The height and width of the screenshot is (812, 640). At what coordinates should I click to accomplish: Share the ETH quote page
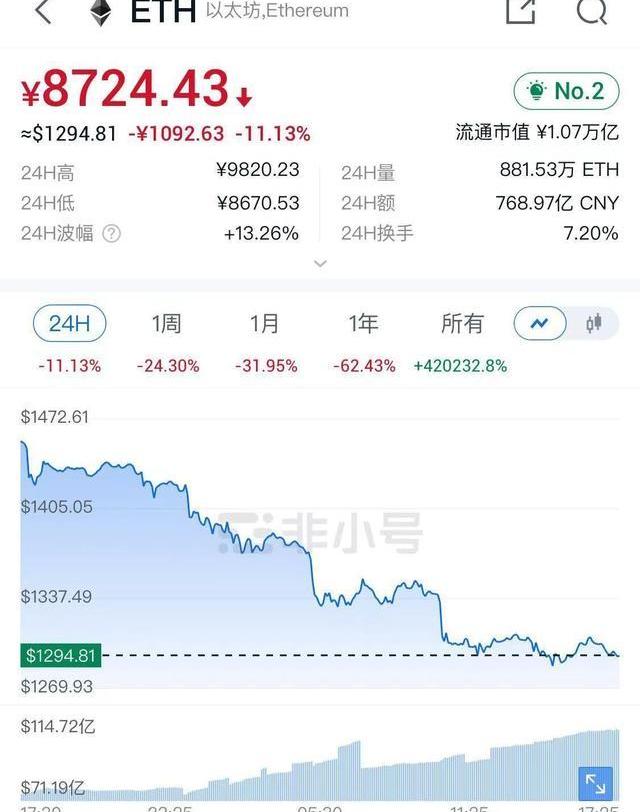(x=520, y=10)
